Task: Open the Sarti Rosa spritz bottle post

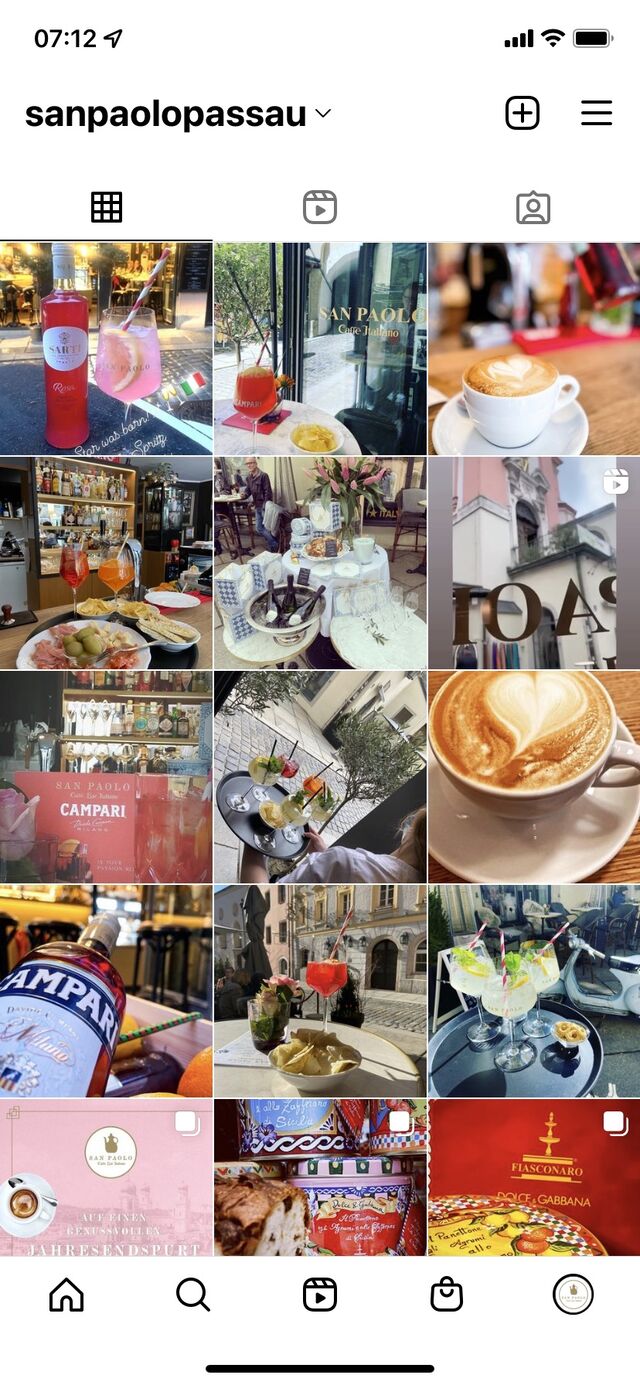Action: (106, 348)
